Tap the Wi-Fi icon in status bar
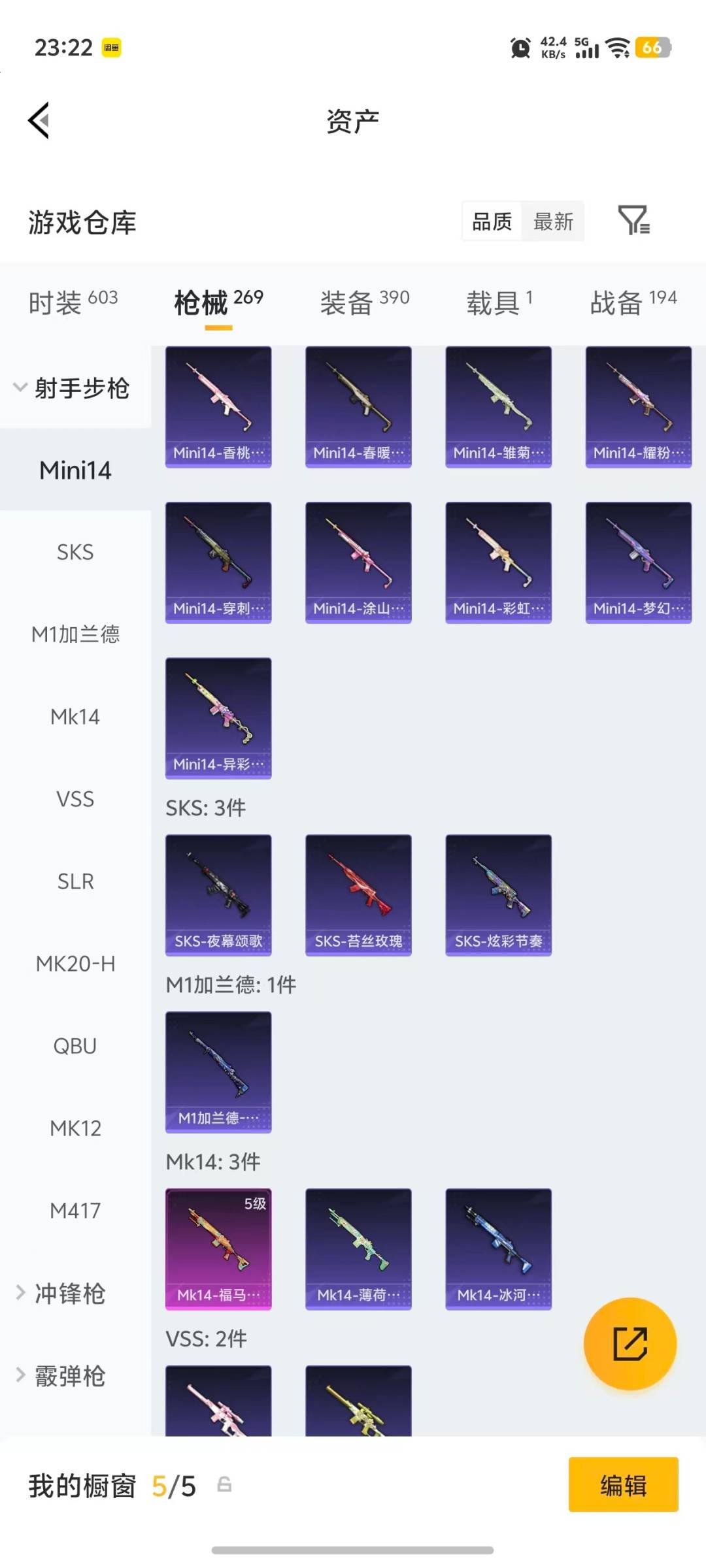The width and height of the screenshot is (706, 1568). click(x=616, y=48)
